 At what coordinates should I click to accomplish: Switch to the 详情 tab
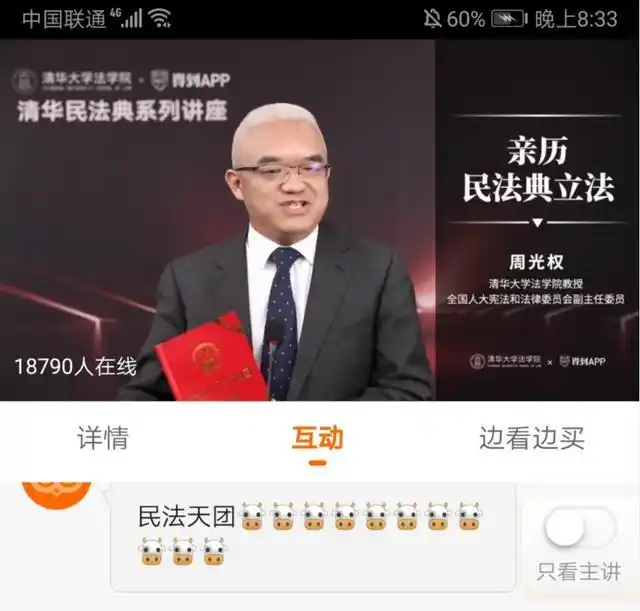[103, 438]
